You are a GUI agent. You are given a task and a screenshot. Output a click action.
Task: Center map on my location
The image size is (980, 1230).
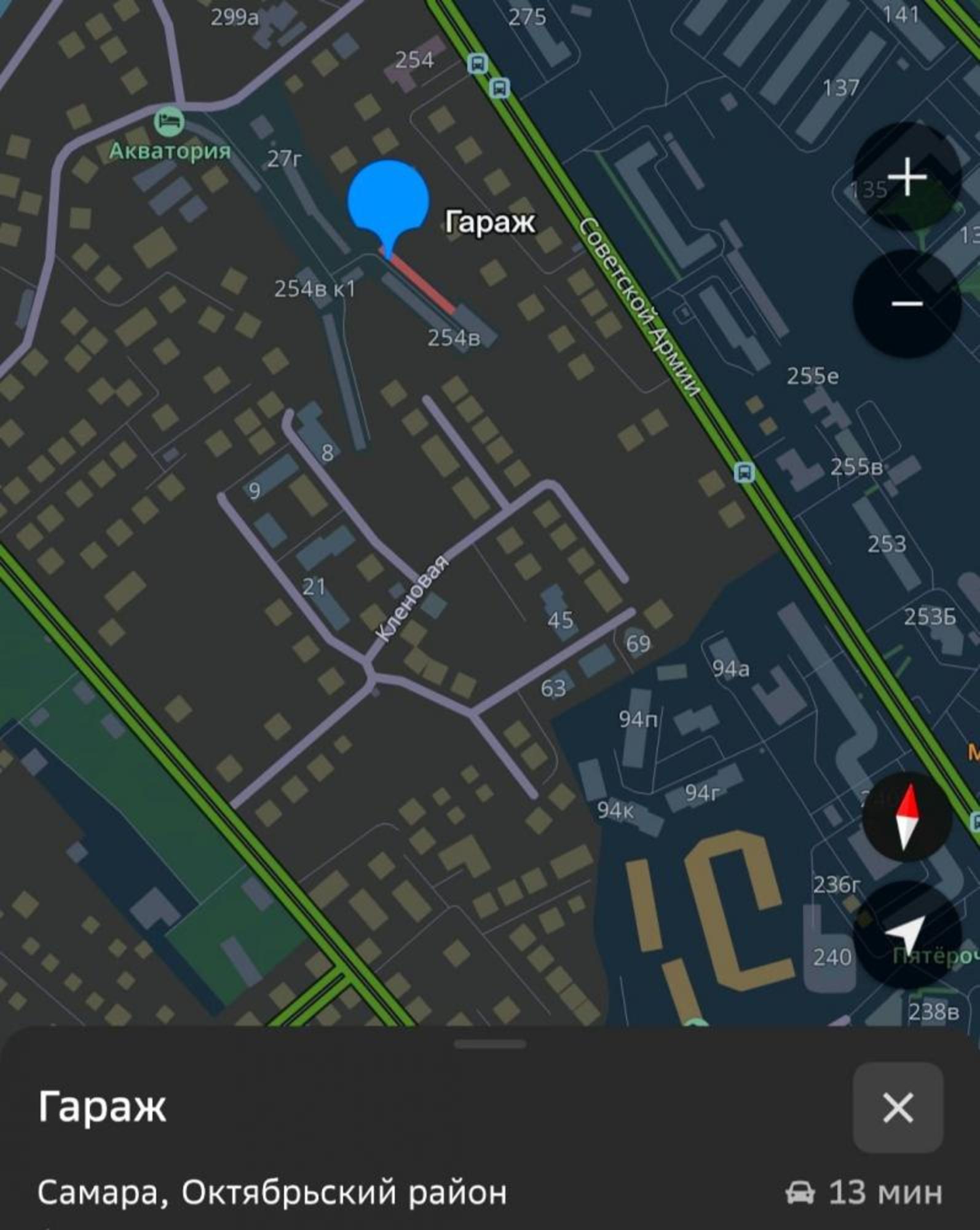pos(907,934)
